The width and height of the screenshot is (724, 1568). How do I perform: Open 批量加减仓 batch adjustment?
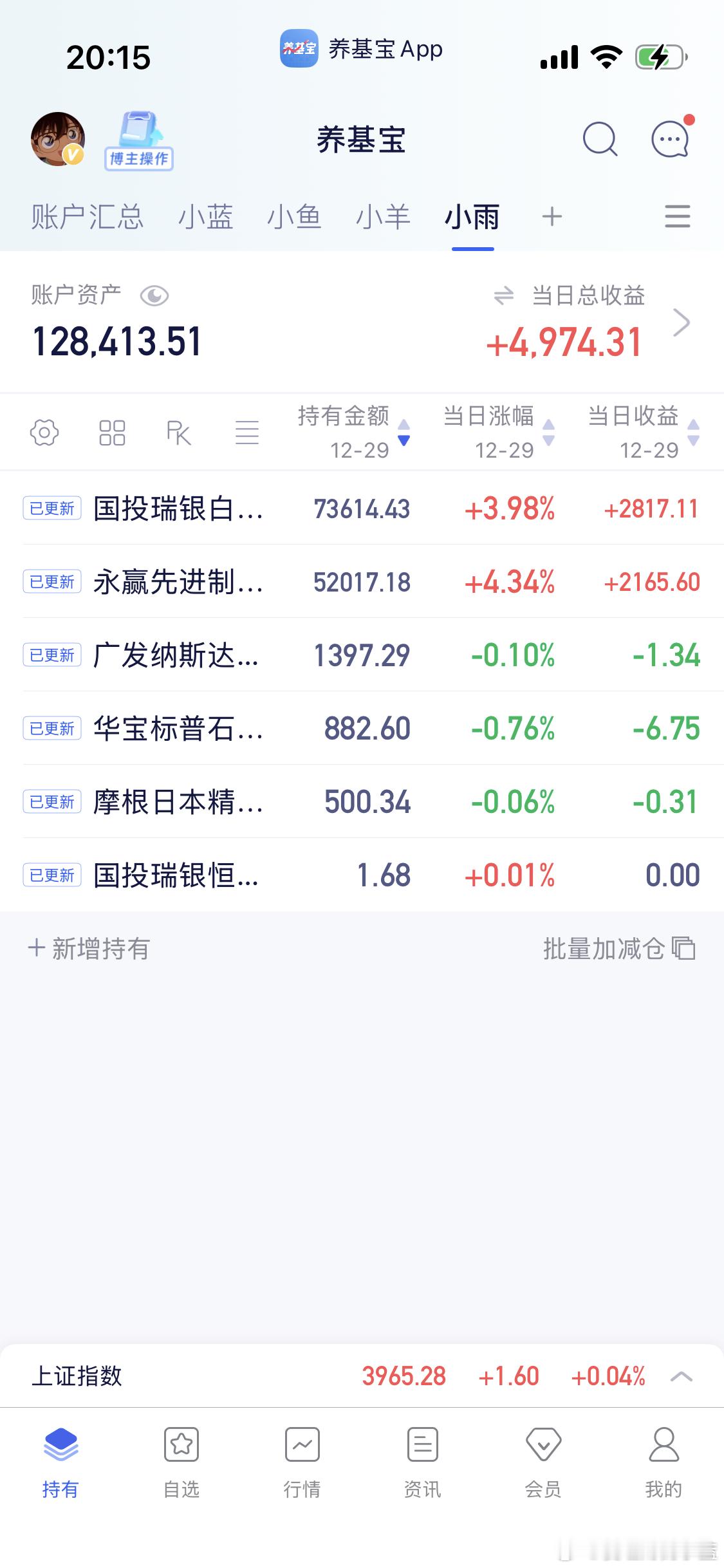click(618, 949)
